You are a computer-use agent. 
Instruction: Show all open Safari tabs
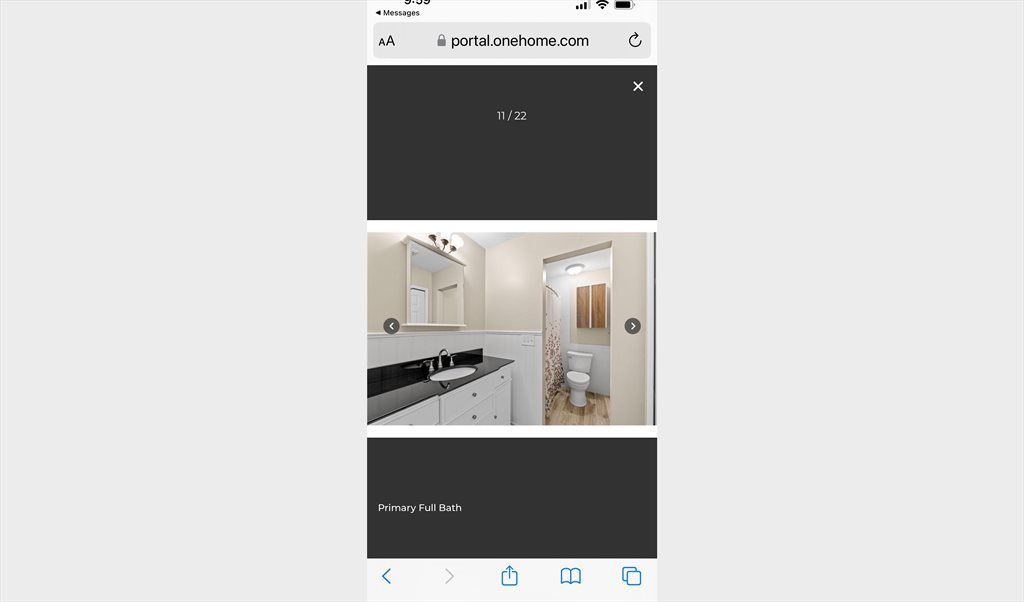pos(631,576)
